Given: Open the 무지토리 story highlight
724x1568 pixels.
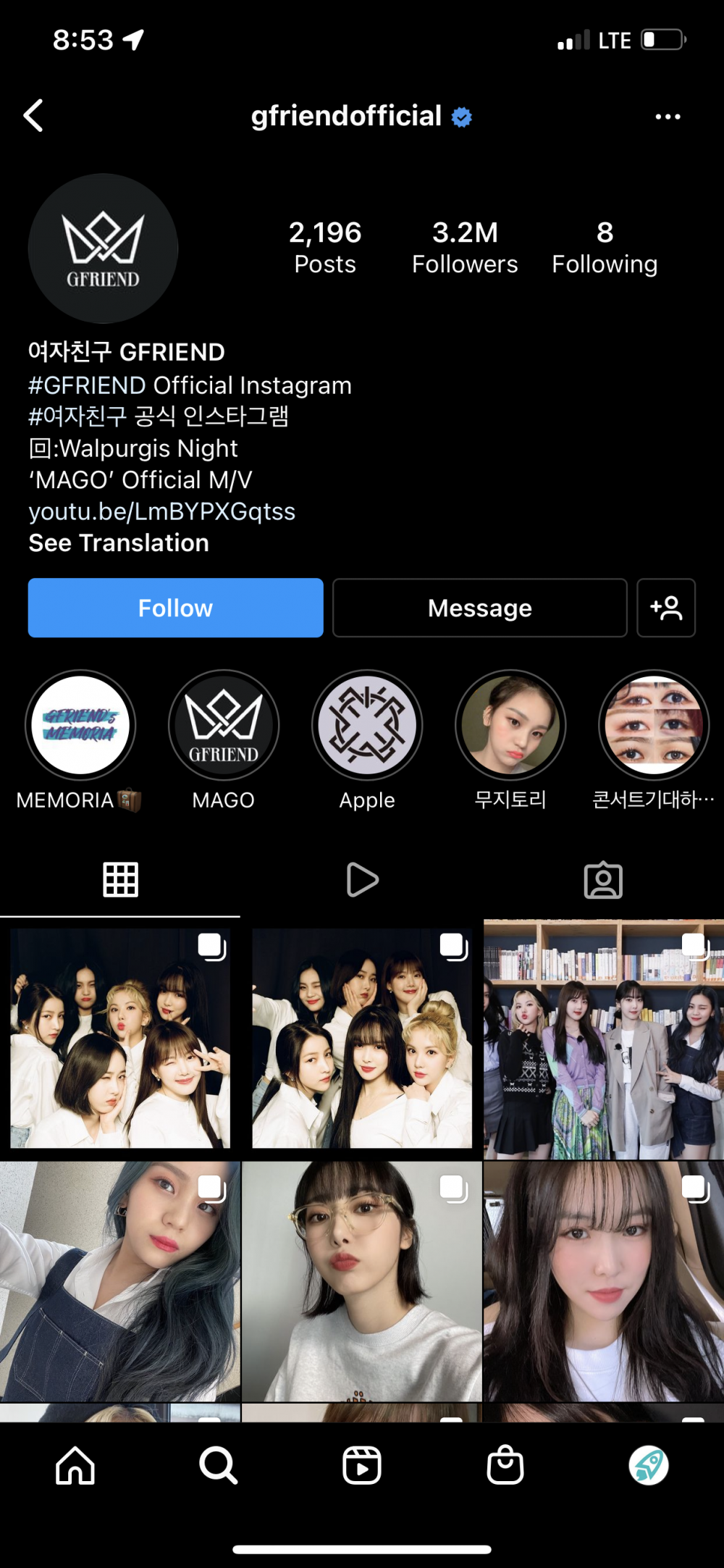Looking at the screenshot, I should [x=510, y=725].
